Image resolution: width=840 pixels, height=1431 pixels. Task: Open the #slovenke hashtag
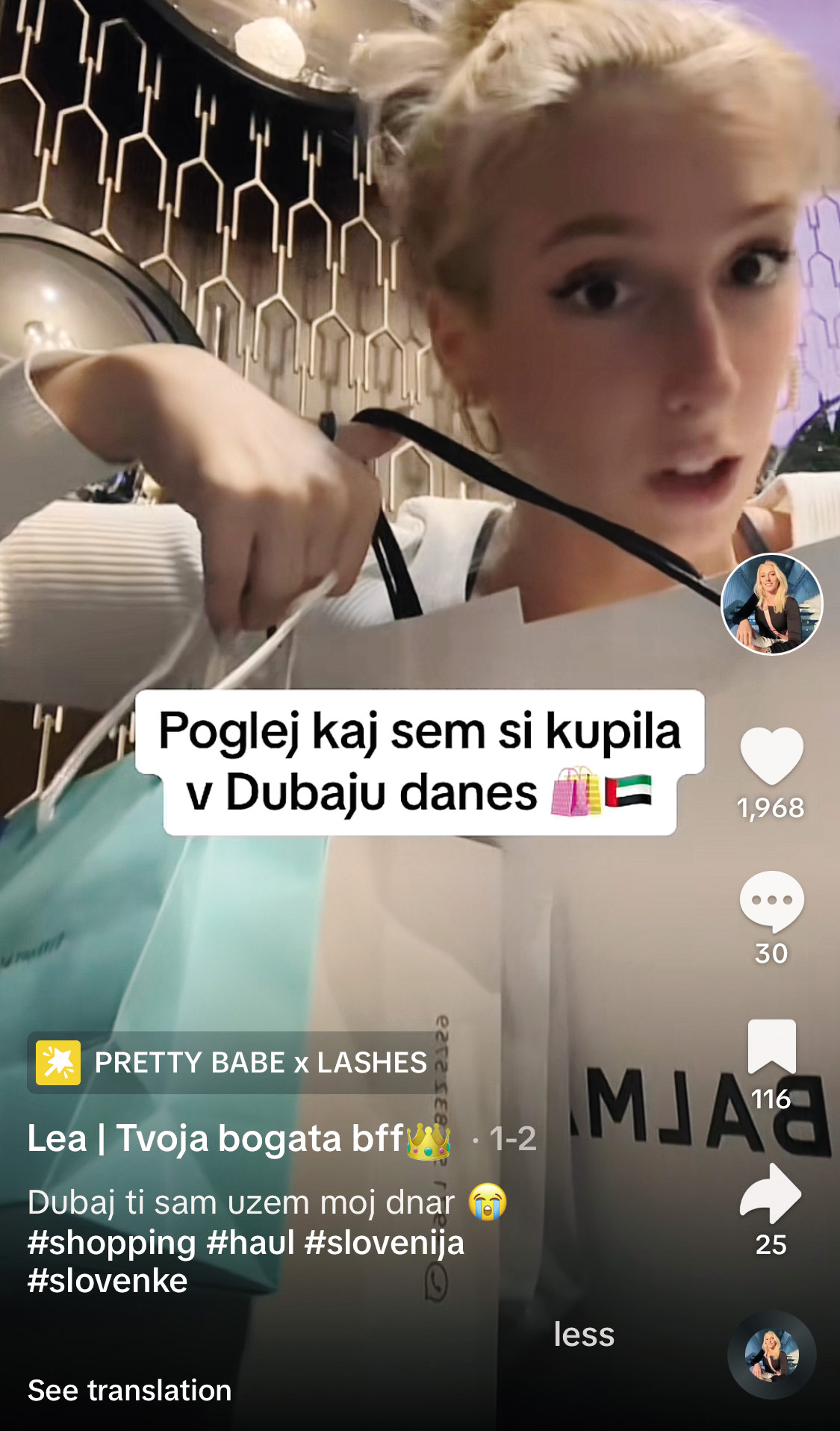click(108, 1281)
